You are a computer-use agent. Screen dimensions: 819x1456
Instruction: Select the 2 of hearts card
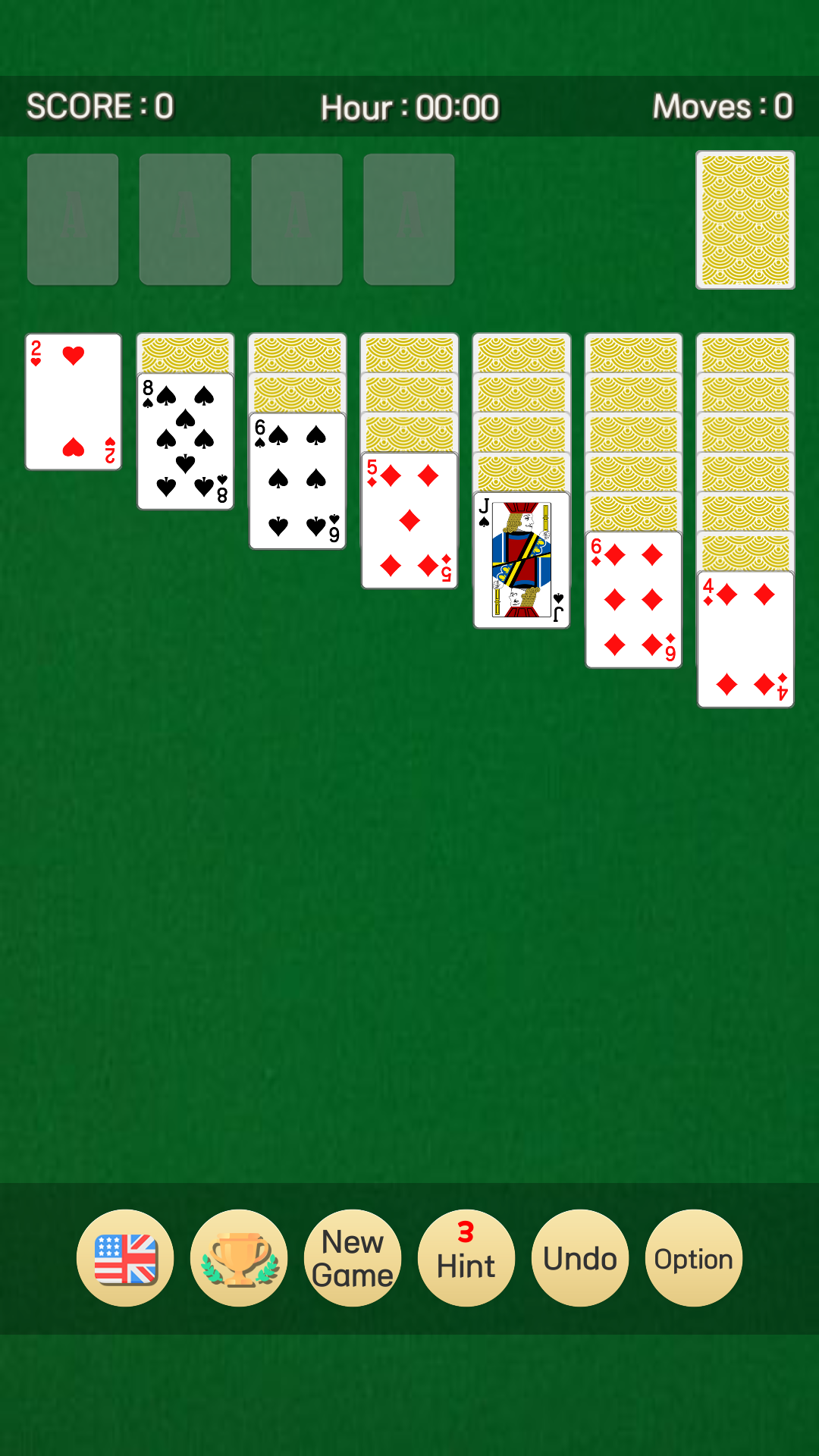point(74,402)
